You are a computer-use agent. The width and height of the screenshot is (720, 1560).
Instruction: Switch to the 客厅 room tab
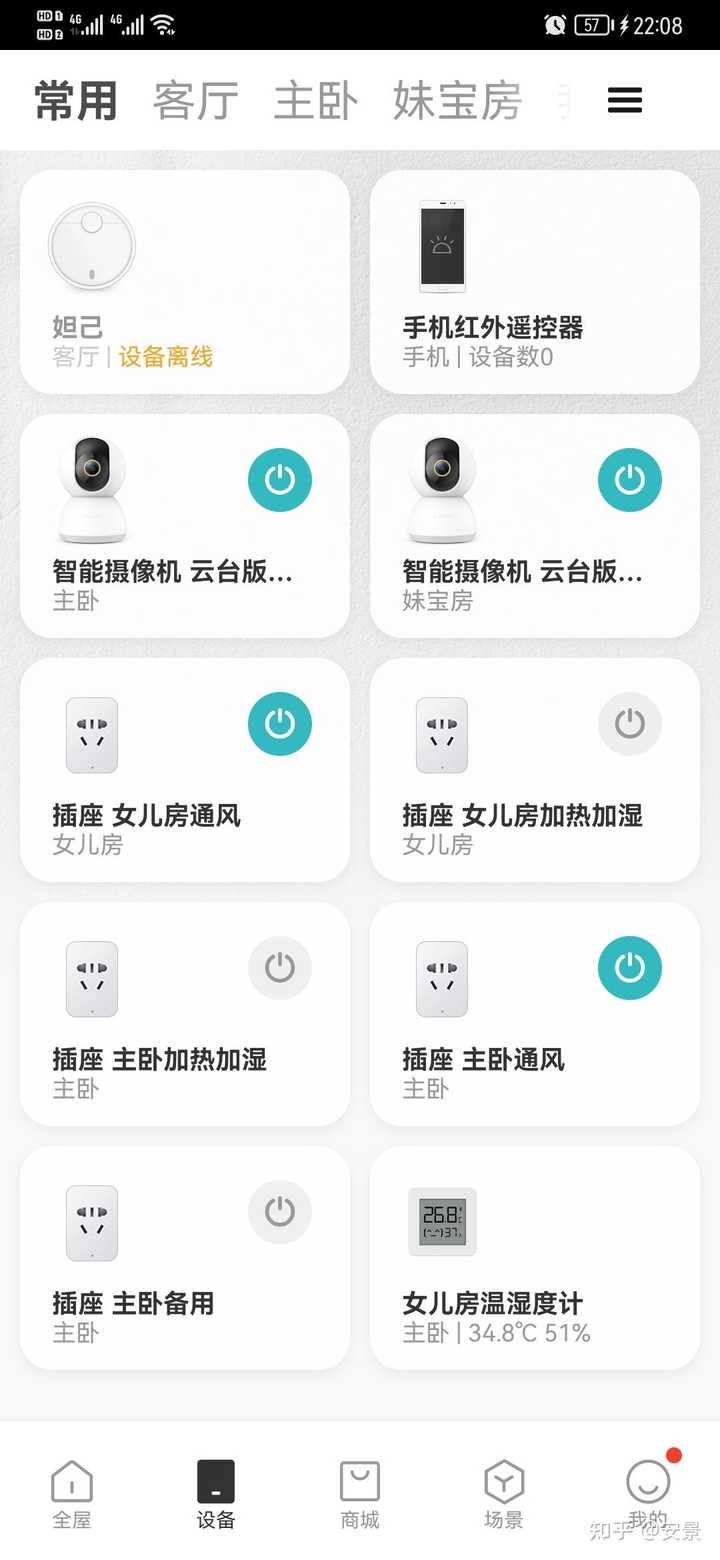click(196, 101)
